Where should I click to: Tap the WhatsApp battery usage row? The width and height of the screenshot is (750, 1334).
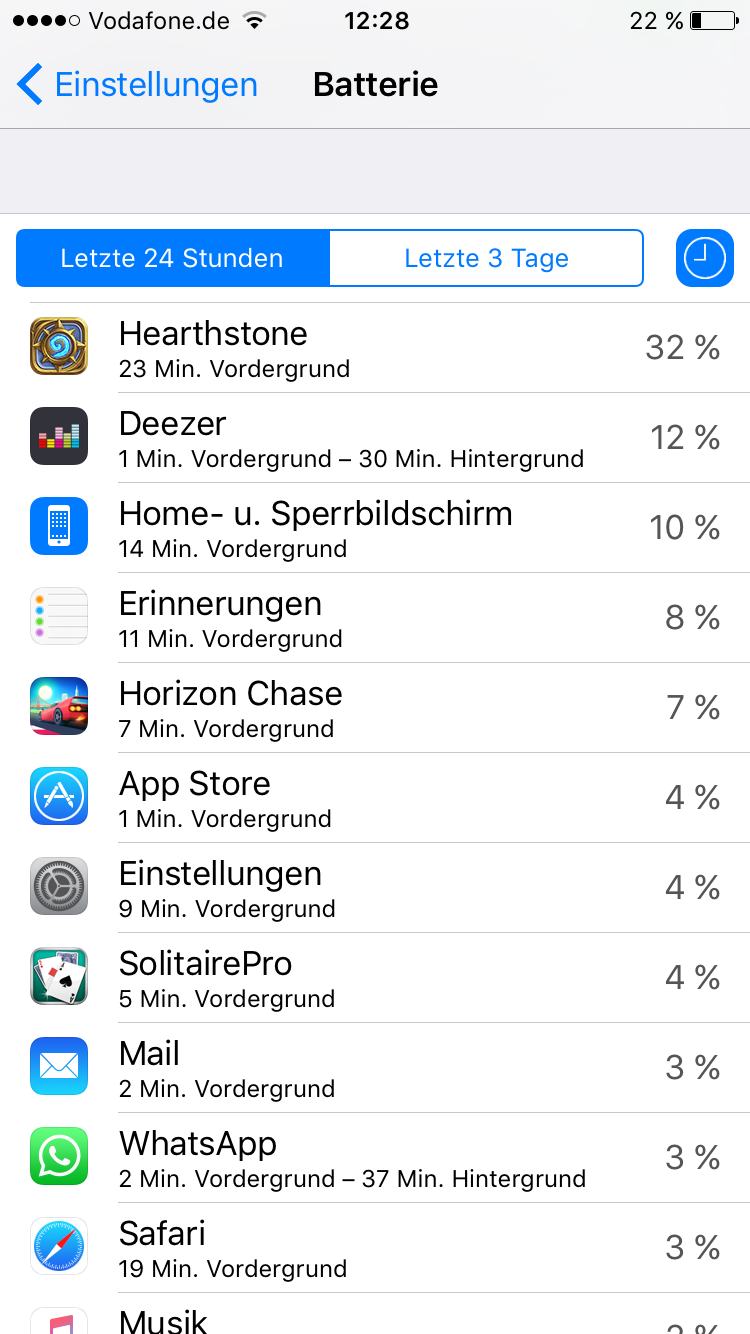click(x=375, y=1158)
